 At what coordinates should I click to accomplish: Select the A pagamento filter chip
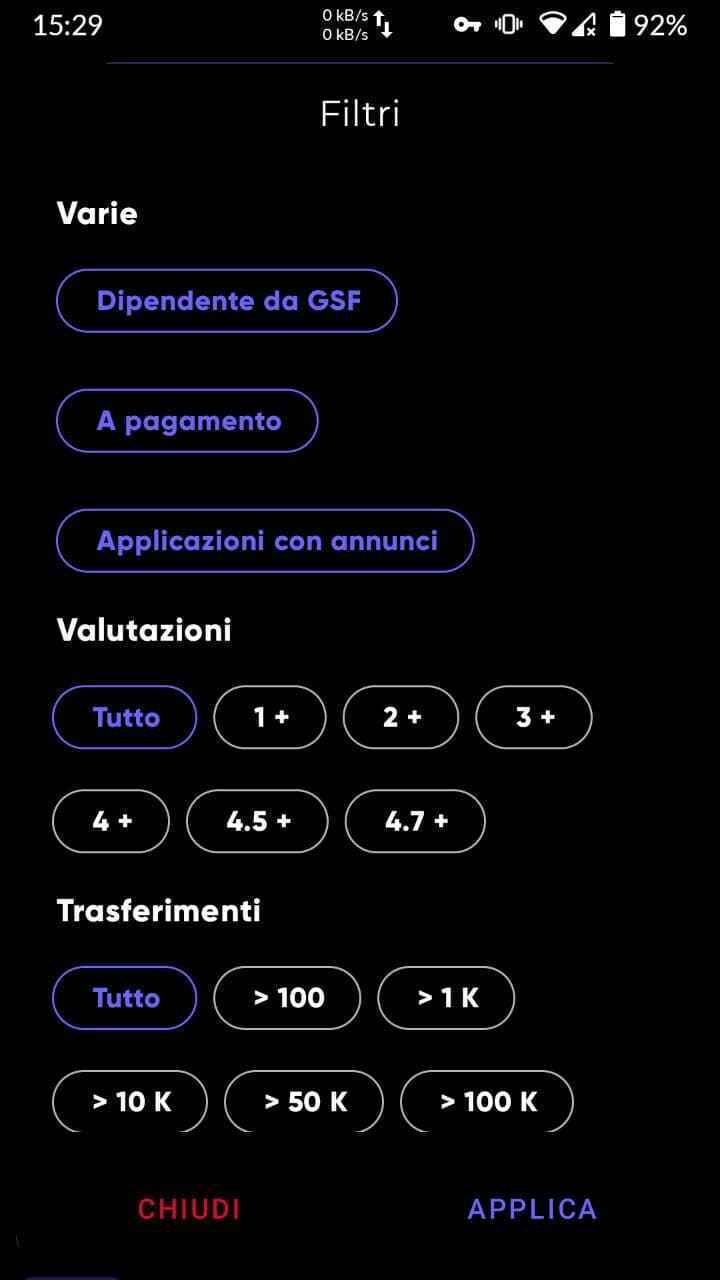coord(188,421)
